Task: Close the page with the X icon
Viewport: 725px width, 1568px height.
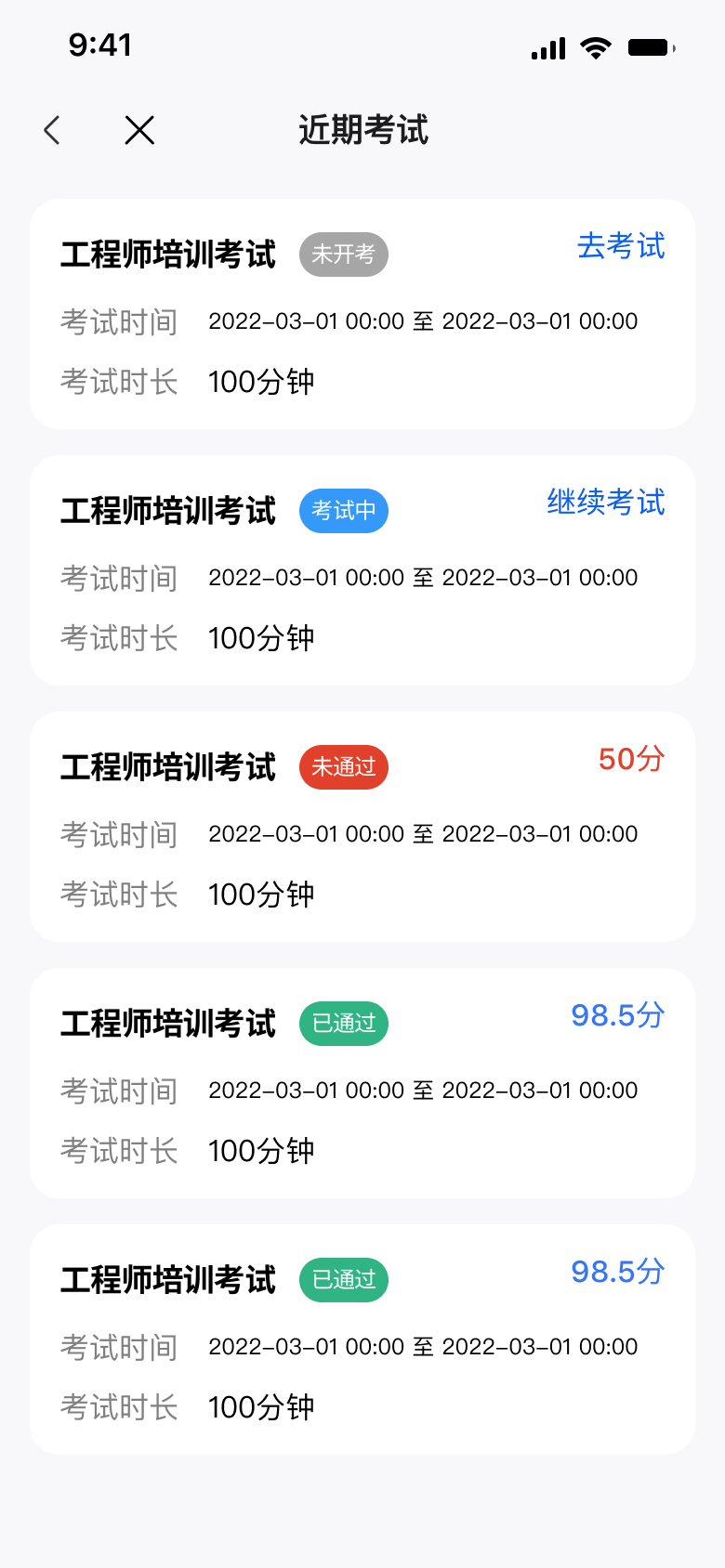Action: click(x=139, y=130)
